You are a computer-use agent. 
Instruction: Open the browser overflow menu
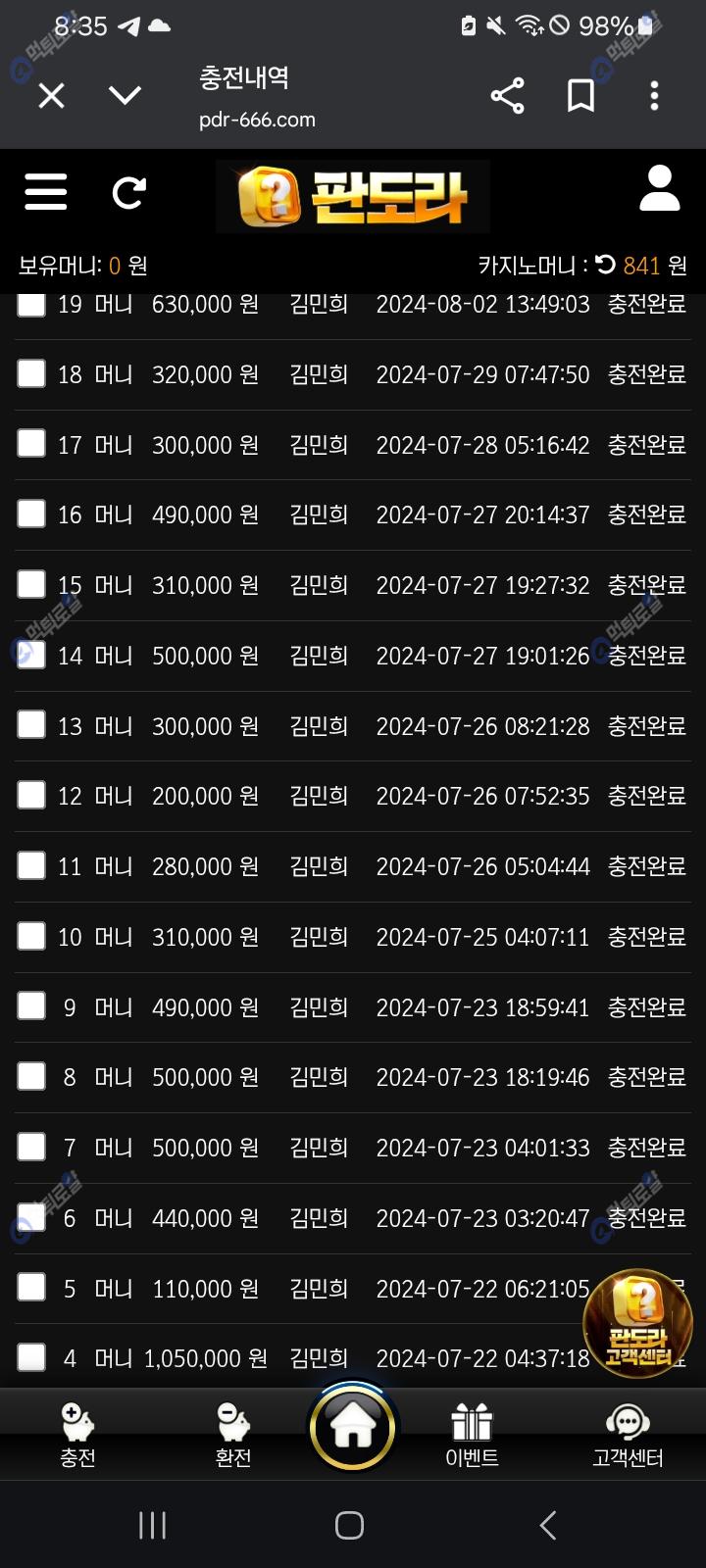654,96
